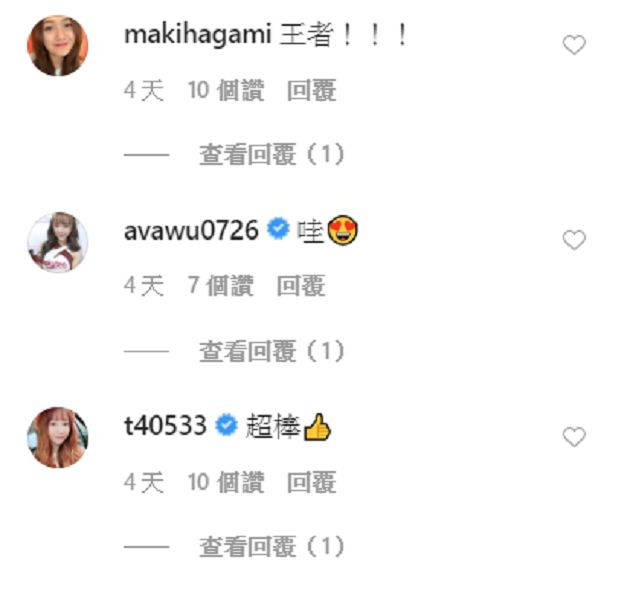Open the t40533 username link
The width and height of the screenshot is (630, 592).
click(x=164, y=428)
